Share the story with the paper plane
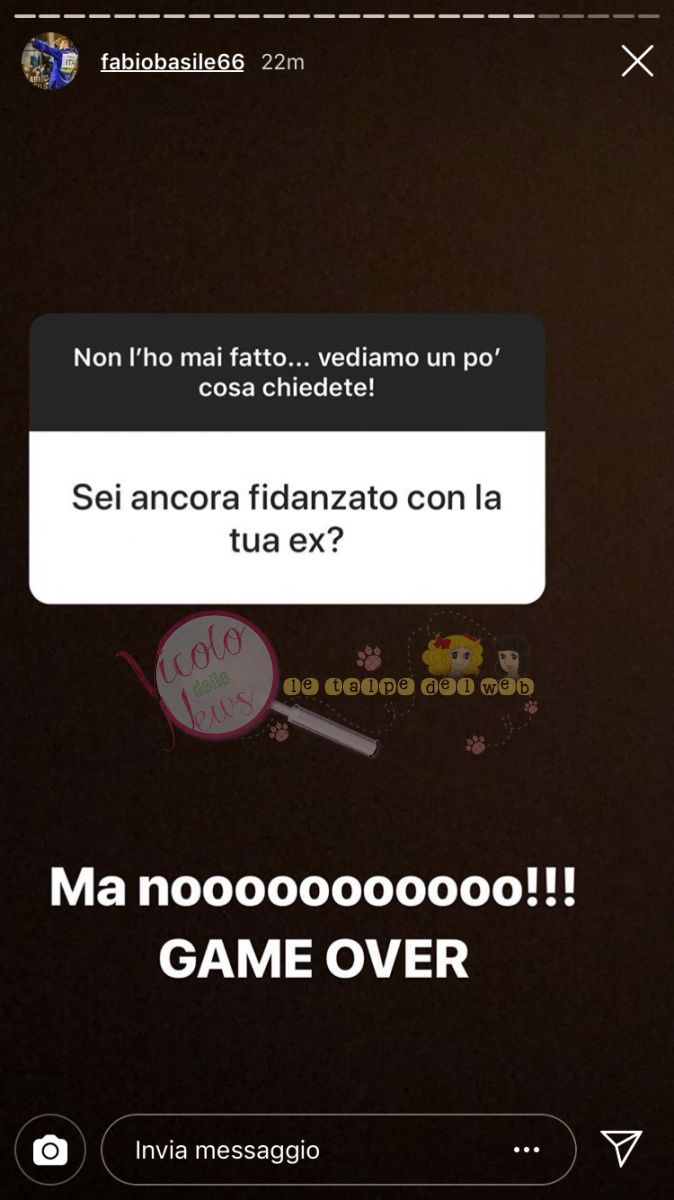The width and height of the screenshot is (674, 1200). click(621, 1149)
